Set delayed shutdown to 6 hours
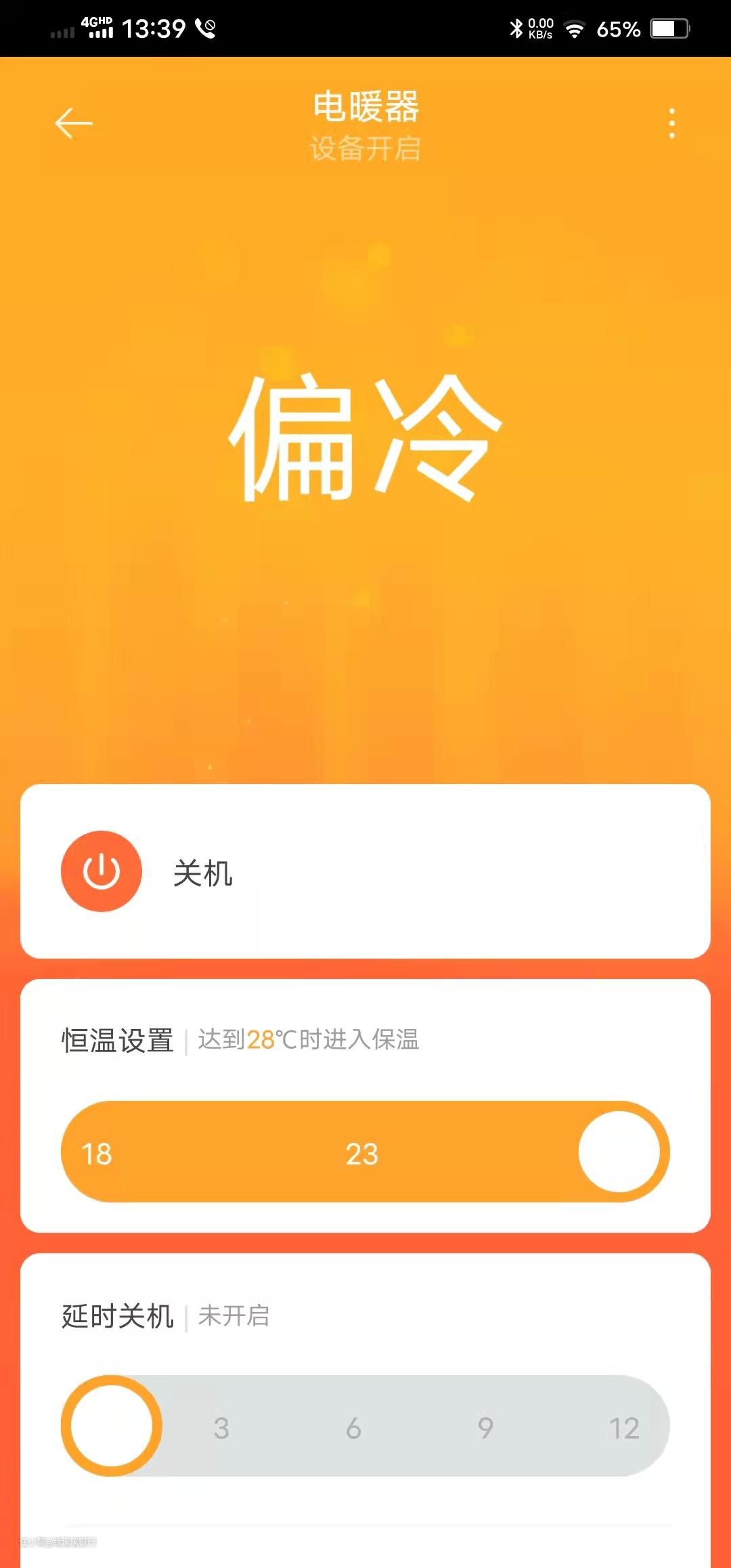Screen dimensions: 731x1568 [353, 1429]
